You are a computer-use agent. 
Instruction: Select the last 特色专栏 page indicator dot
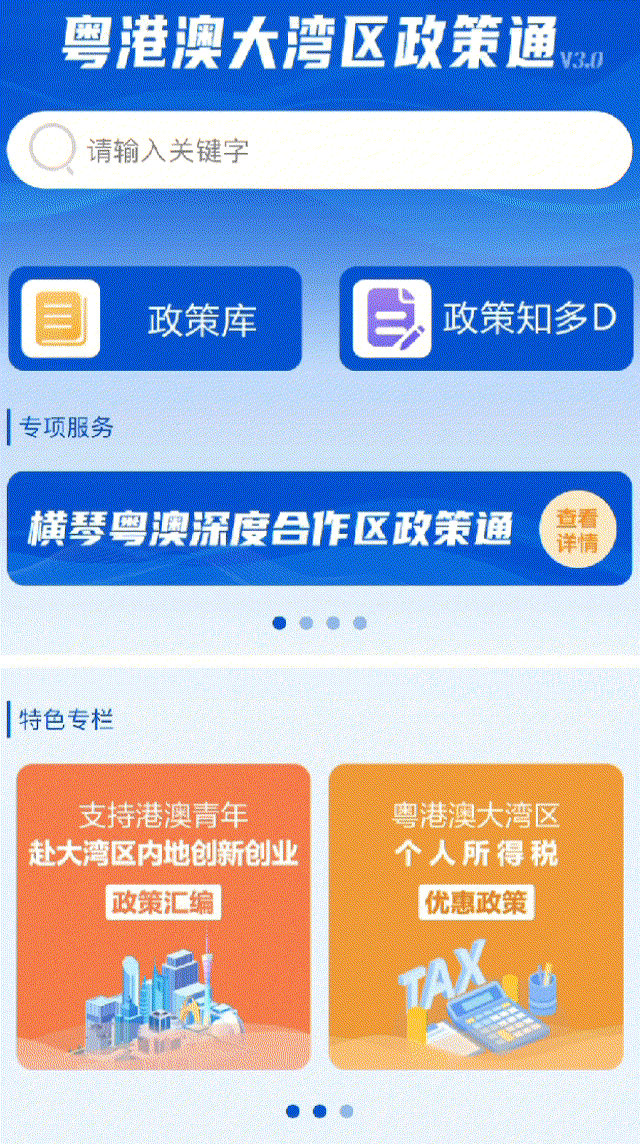(346, 1111)
